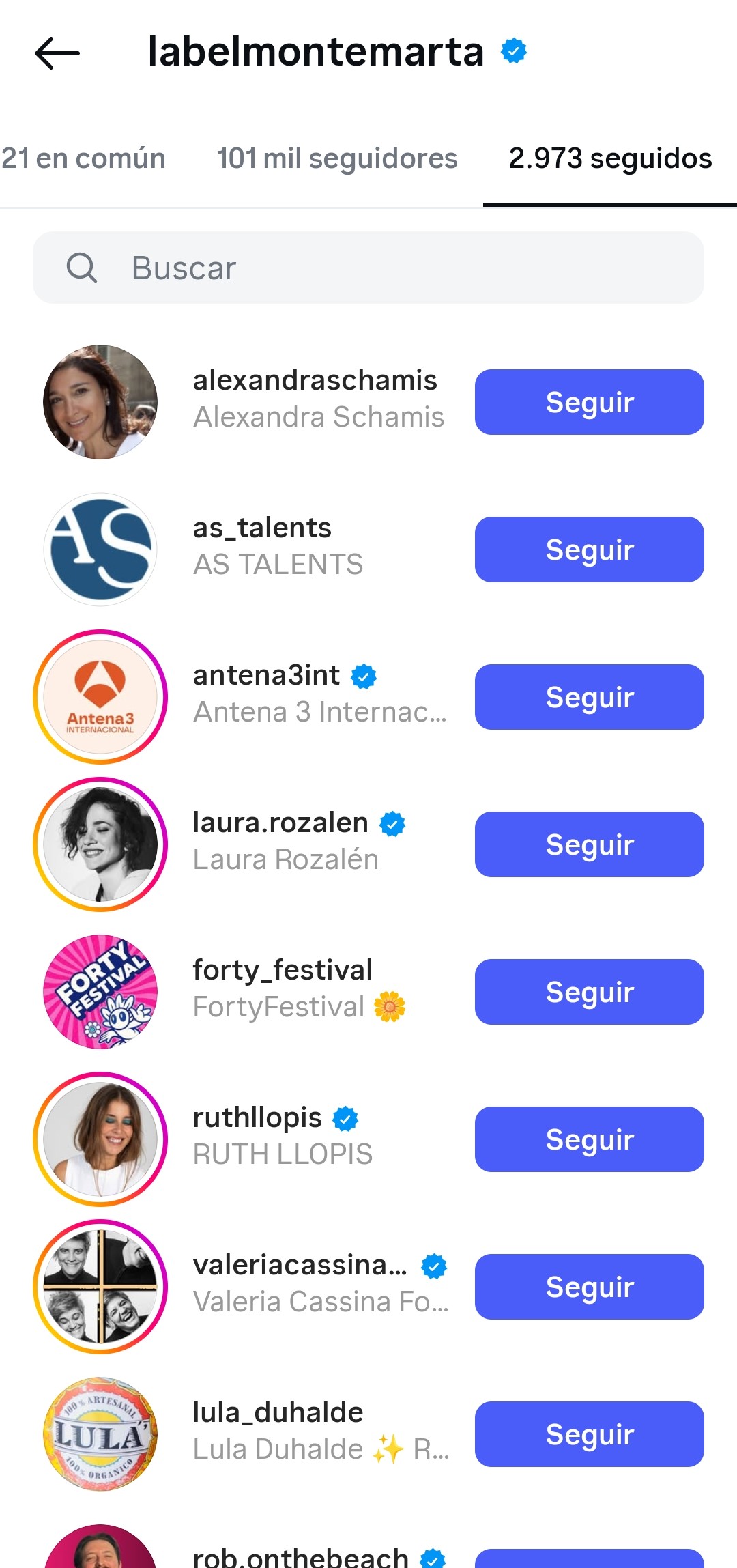Switch to the 21 en común tab
The width and height of the screenshot is (737, 1568).
[83, 158]
